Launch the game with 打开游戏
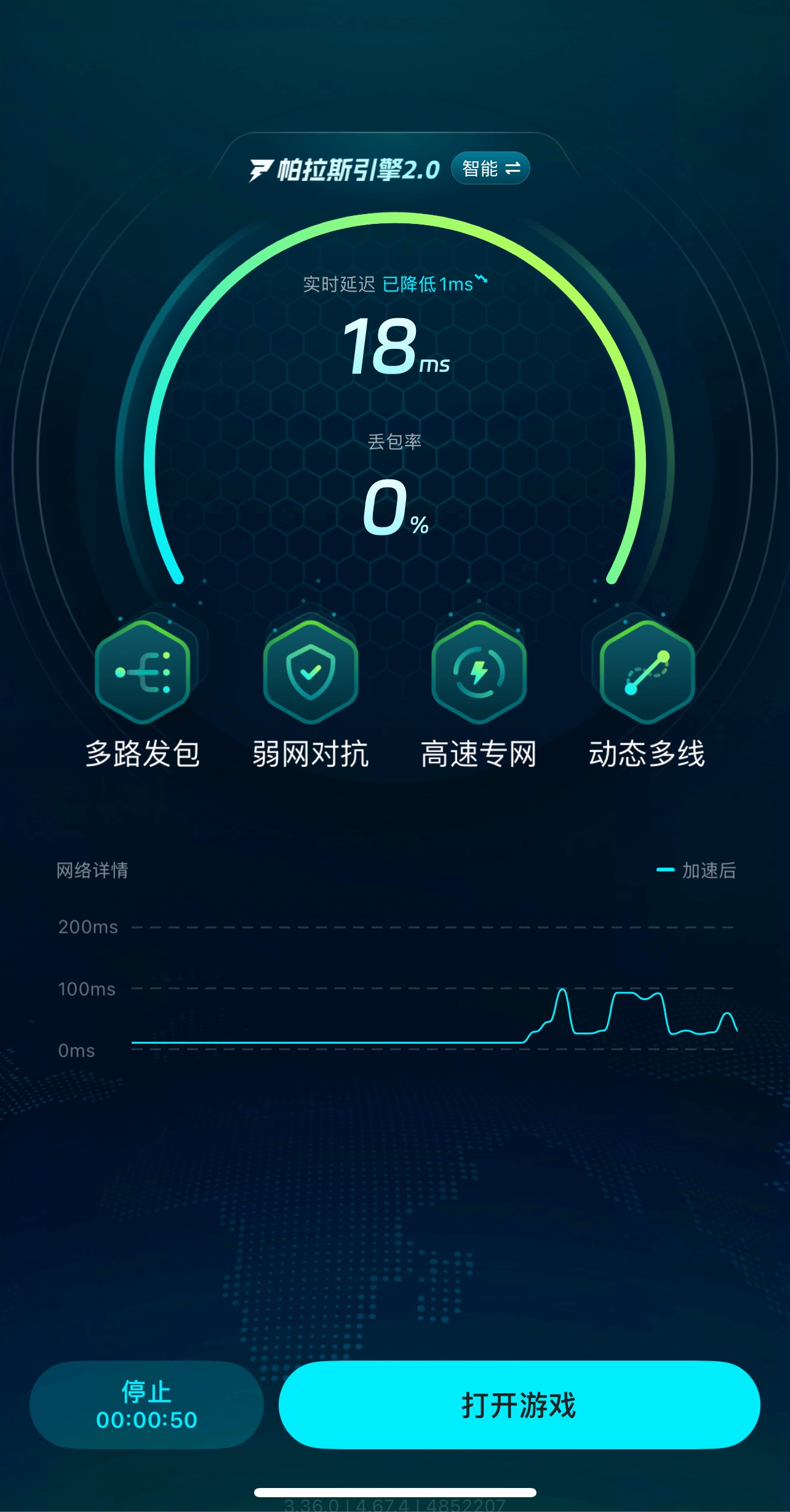Screen dimensions: 790x1512 tap(519, 1405)
